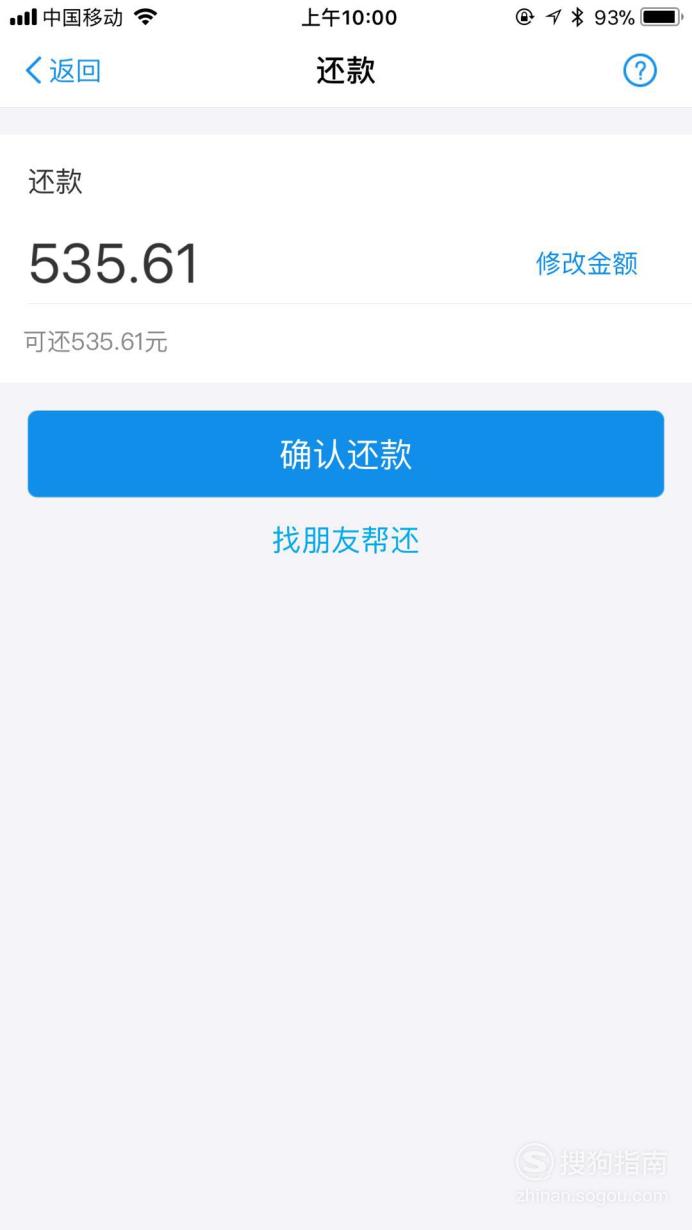Viewport: 692px width, 1230px height.
Task: Select 找朋友帮还 link
Action: click(x=346, y=541)
